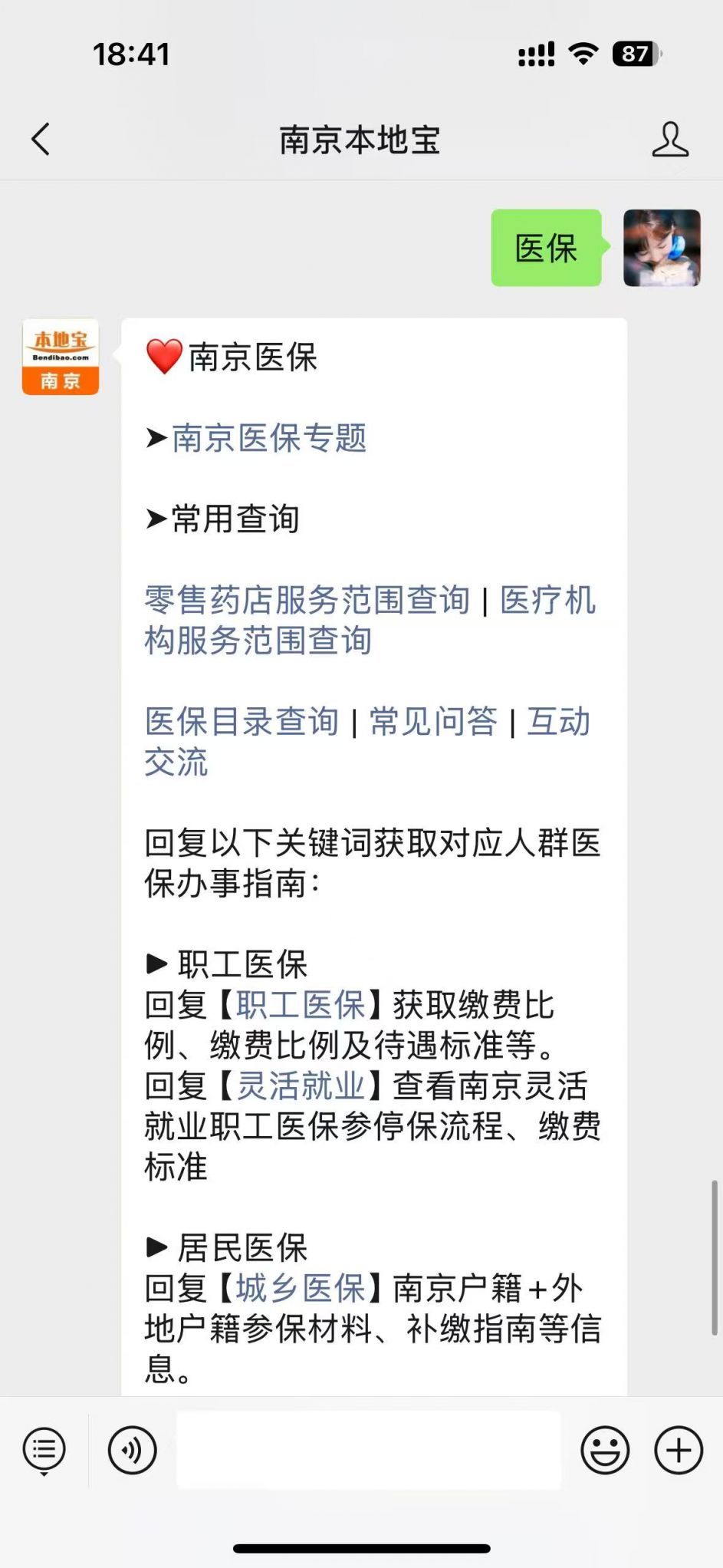
Task: Switch to the service menu button
Action: [x=44, y=1451]
